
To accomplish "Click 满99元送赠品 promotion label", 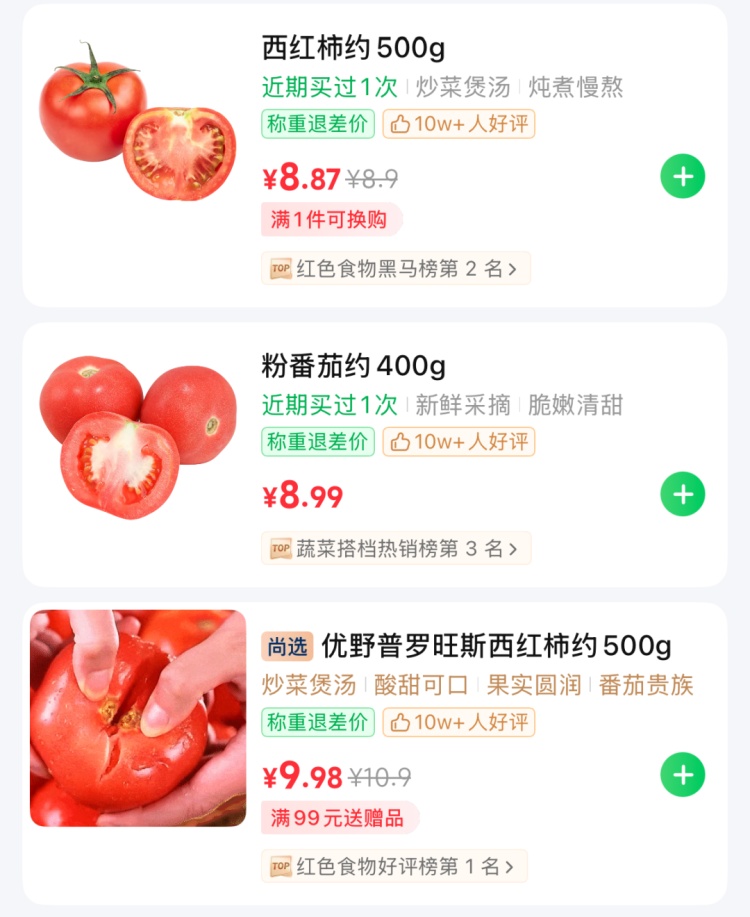I will pos(324,818).
